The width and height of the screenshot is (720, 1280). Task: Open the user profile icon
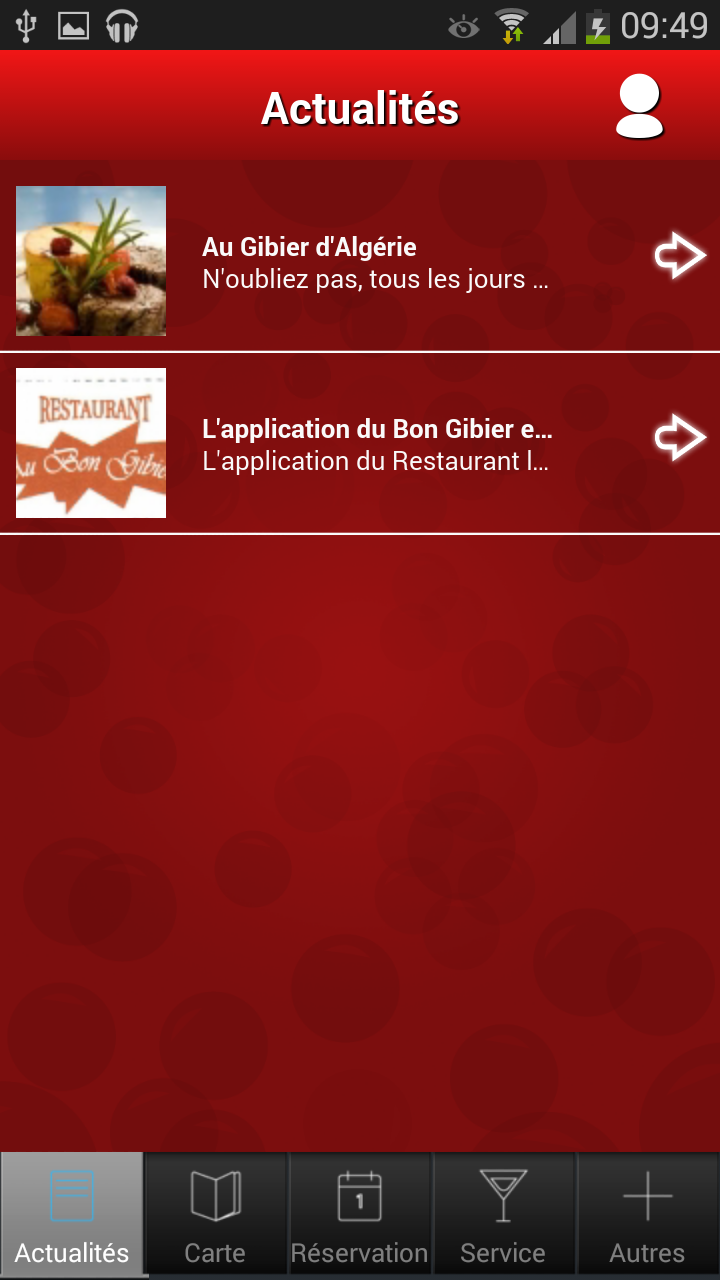(639, 107)
